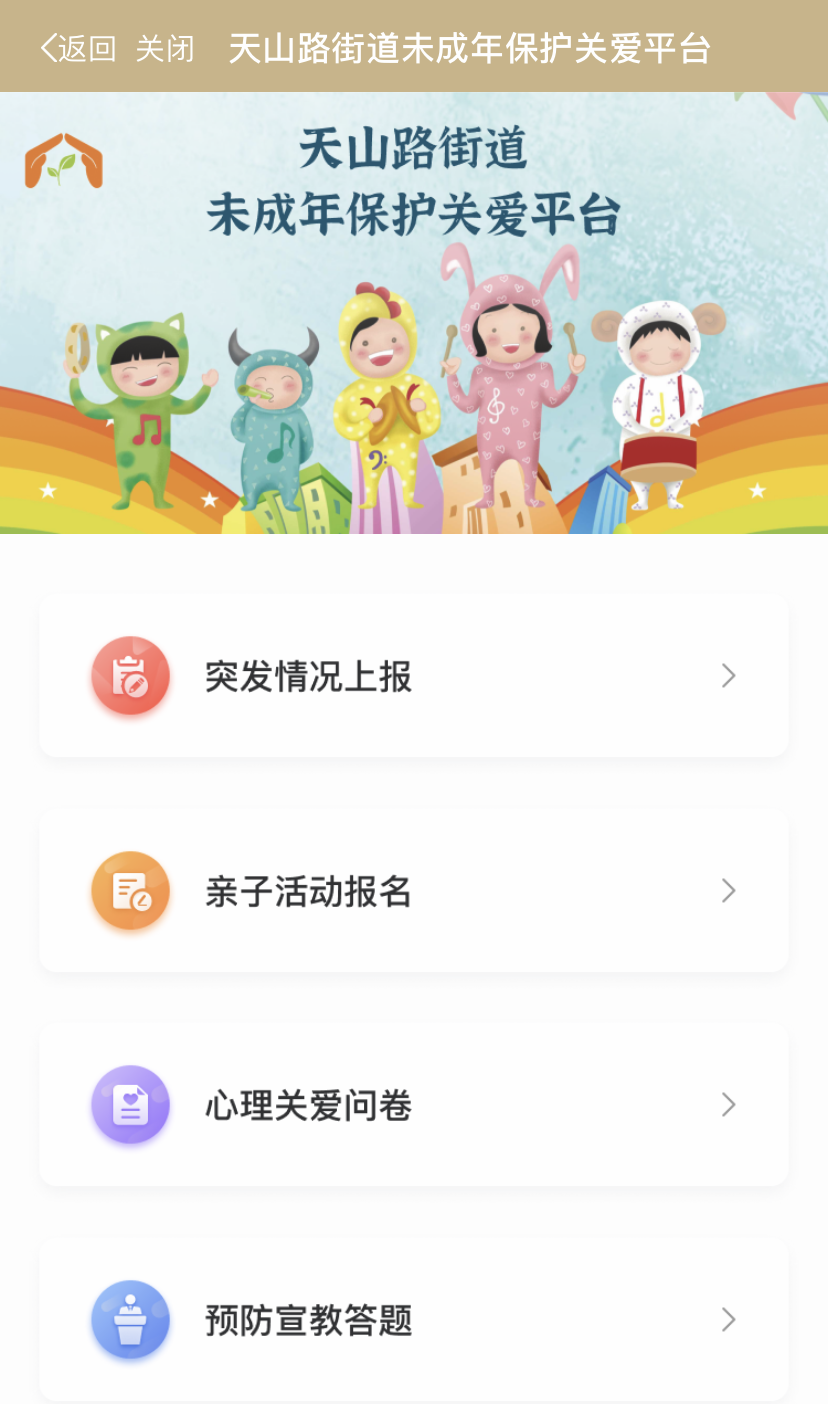Close the page with 关闭

pyautogui.click(x=165, y=48)
